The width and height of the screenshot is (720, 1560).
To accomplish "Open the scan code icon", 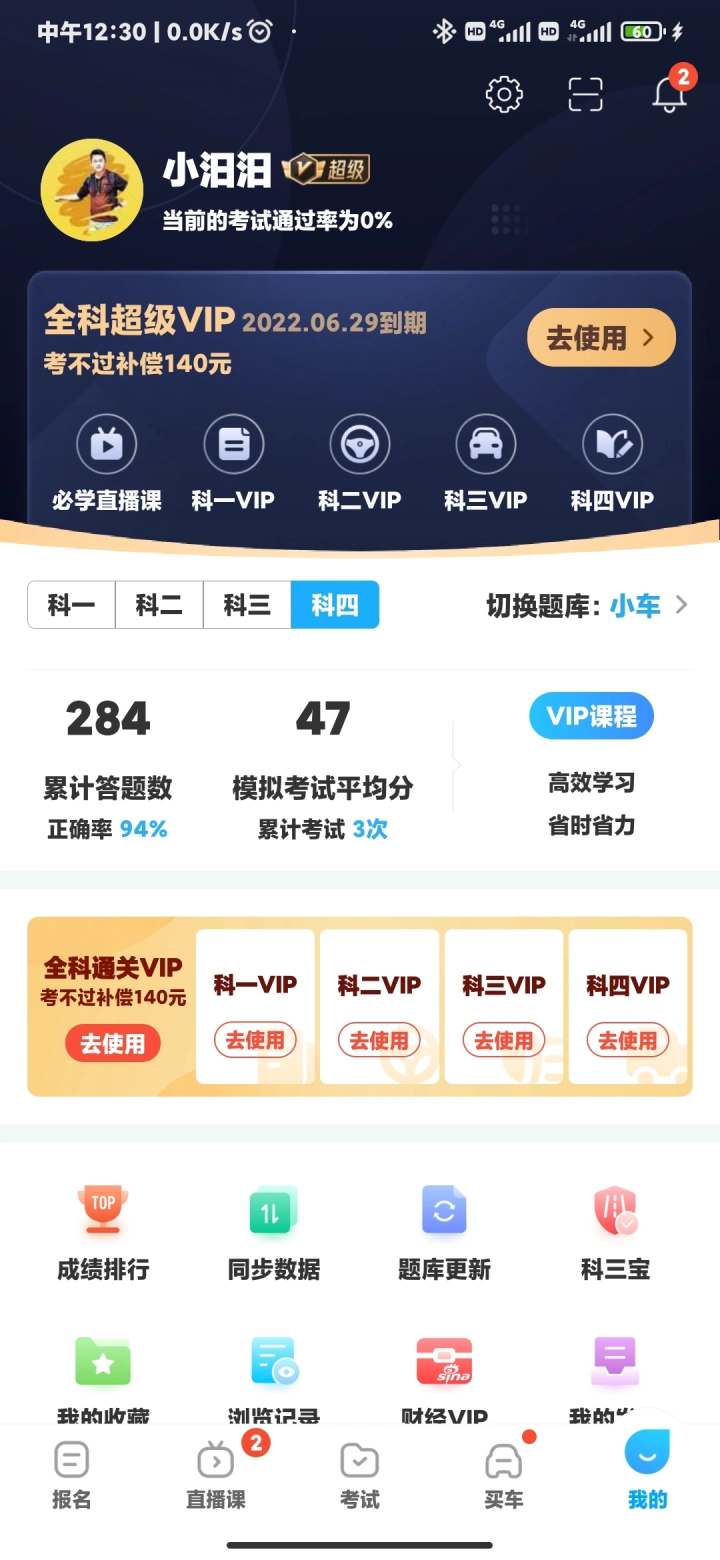I will click(586, 94).
